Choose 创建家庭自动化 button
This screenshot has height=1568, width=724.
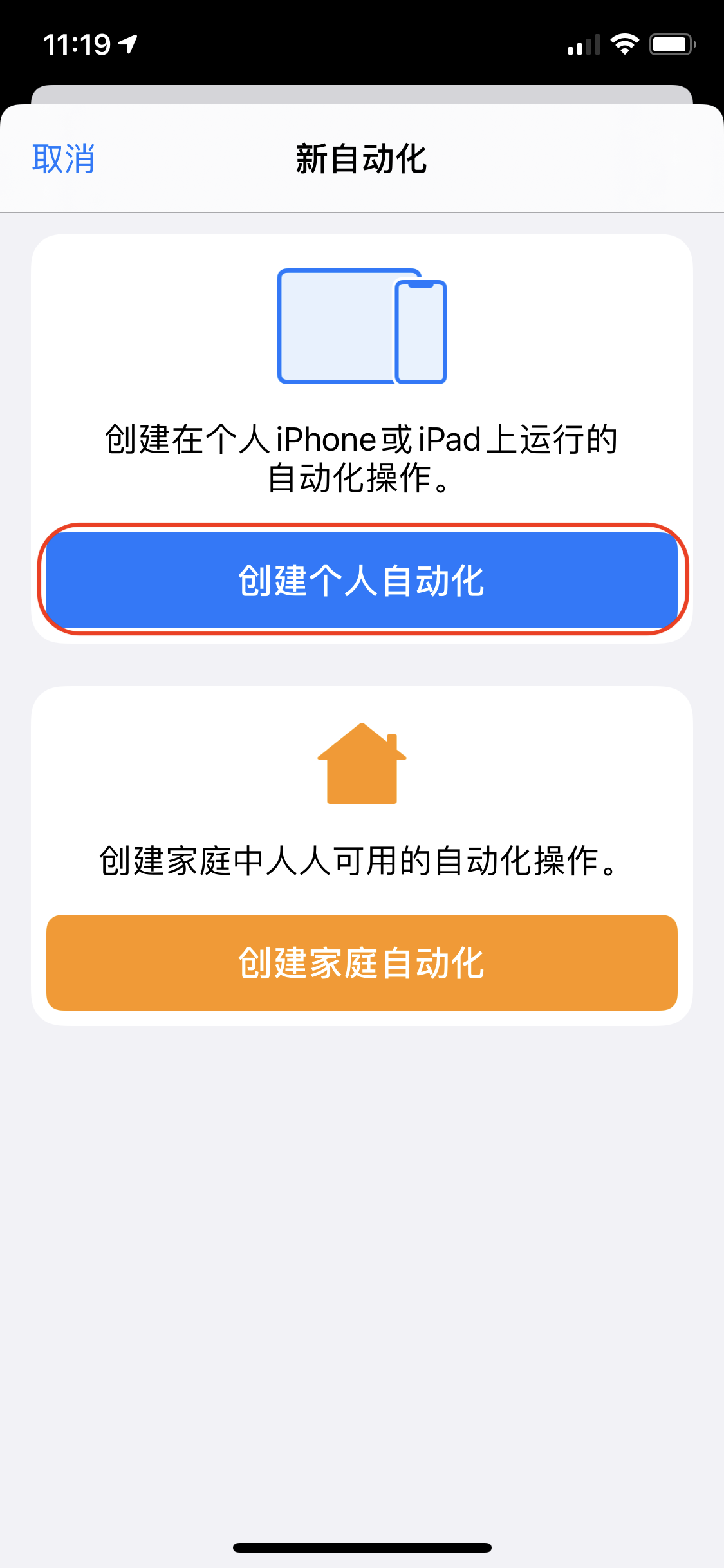point(362,962)
